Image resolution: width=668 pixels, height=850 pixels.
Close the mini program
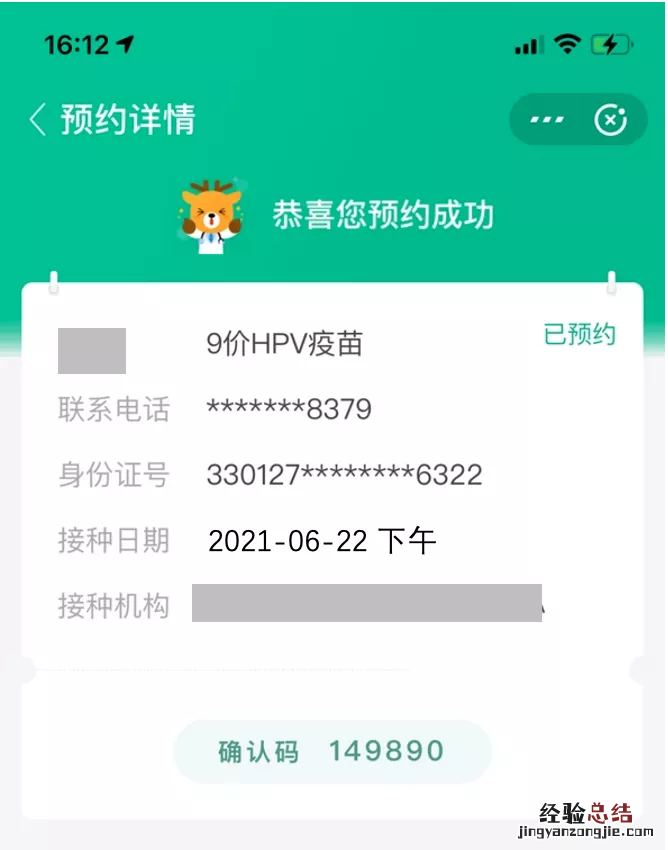(x=610, y=120)
